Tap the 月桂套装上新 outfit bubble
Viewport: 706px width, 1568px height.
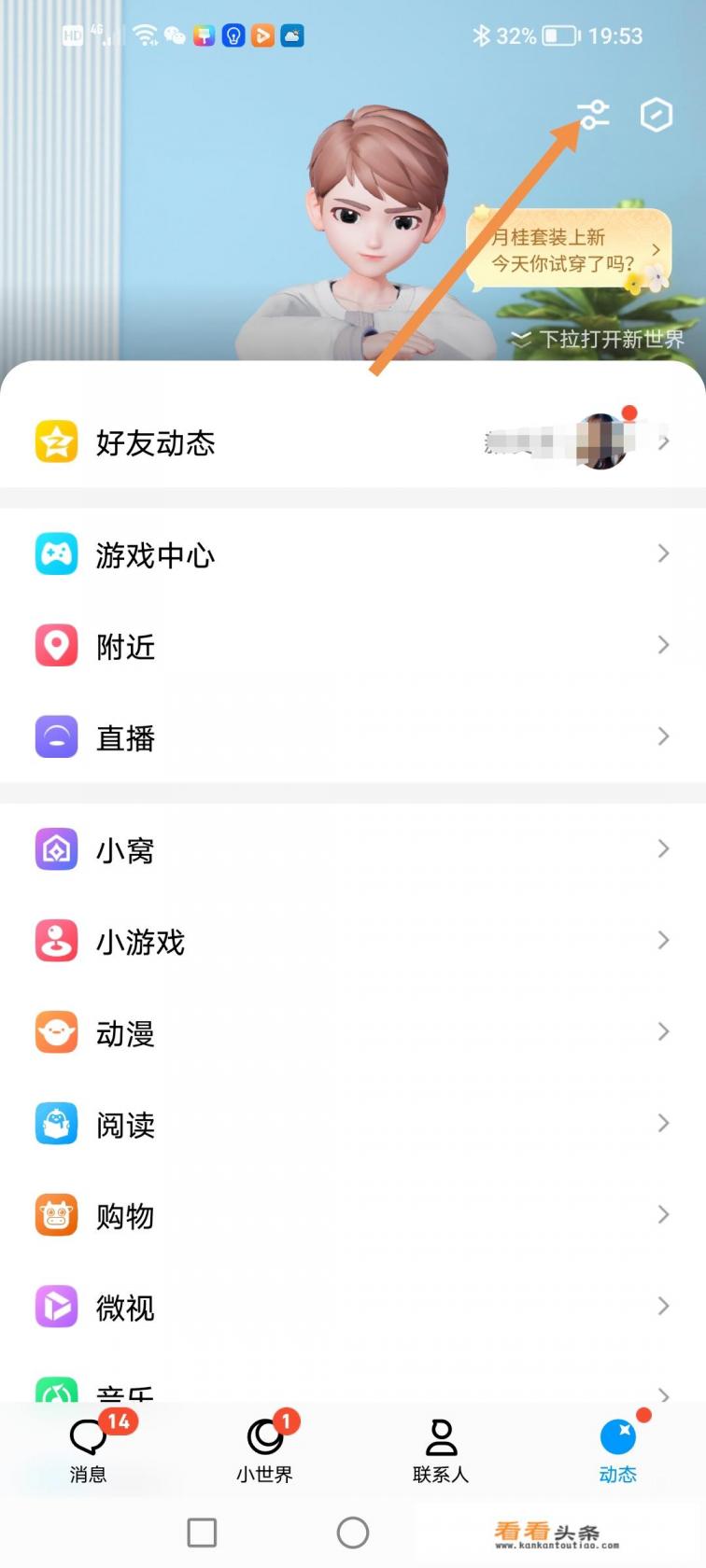point(560,250)
